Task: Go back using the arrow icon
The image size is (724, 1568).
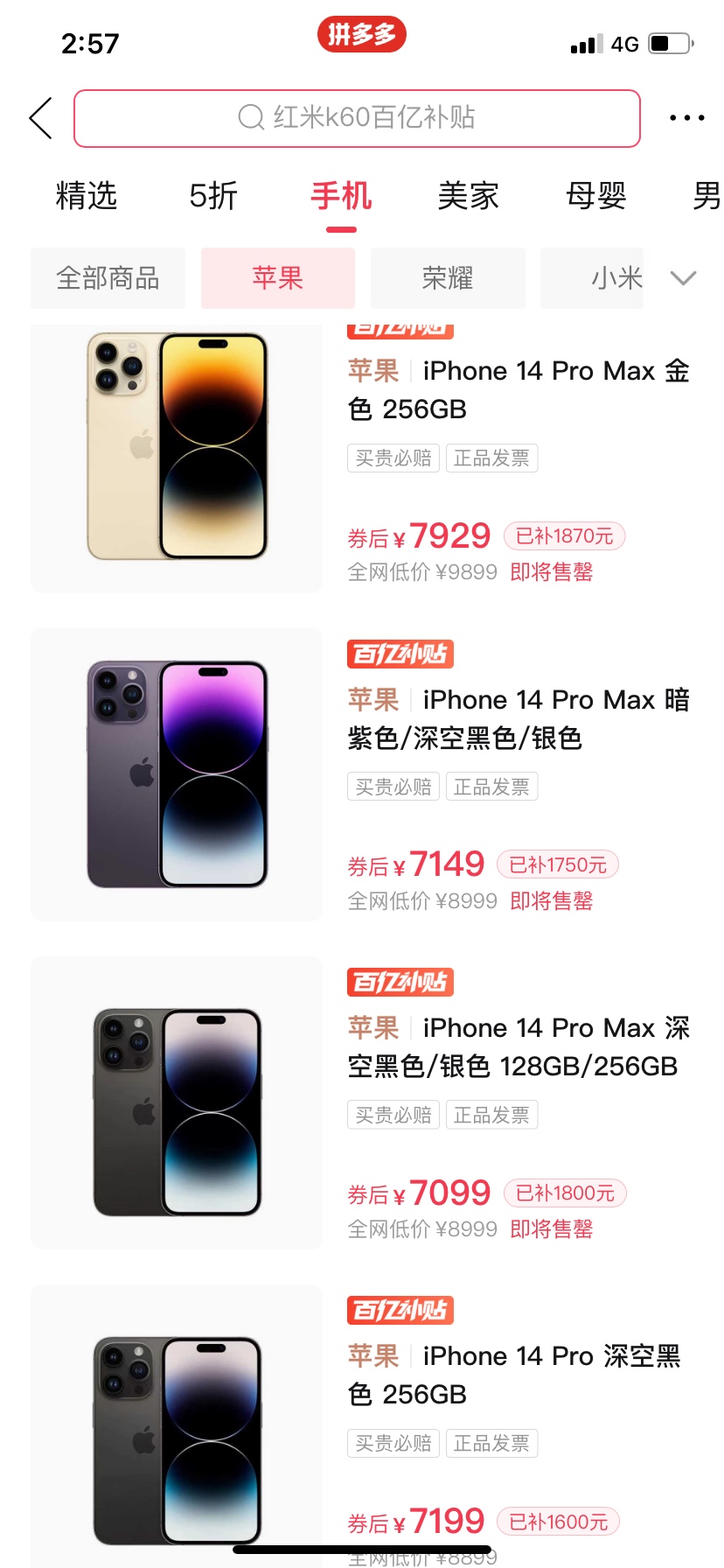Action: 41,118
